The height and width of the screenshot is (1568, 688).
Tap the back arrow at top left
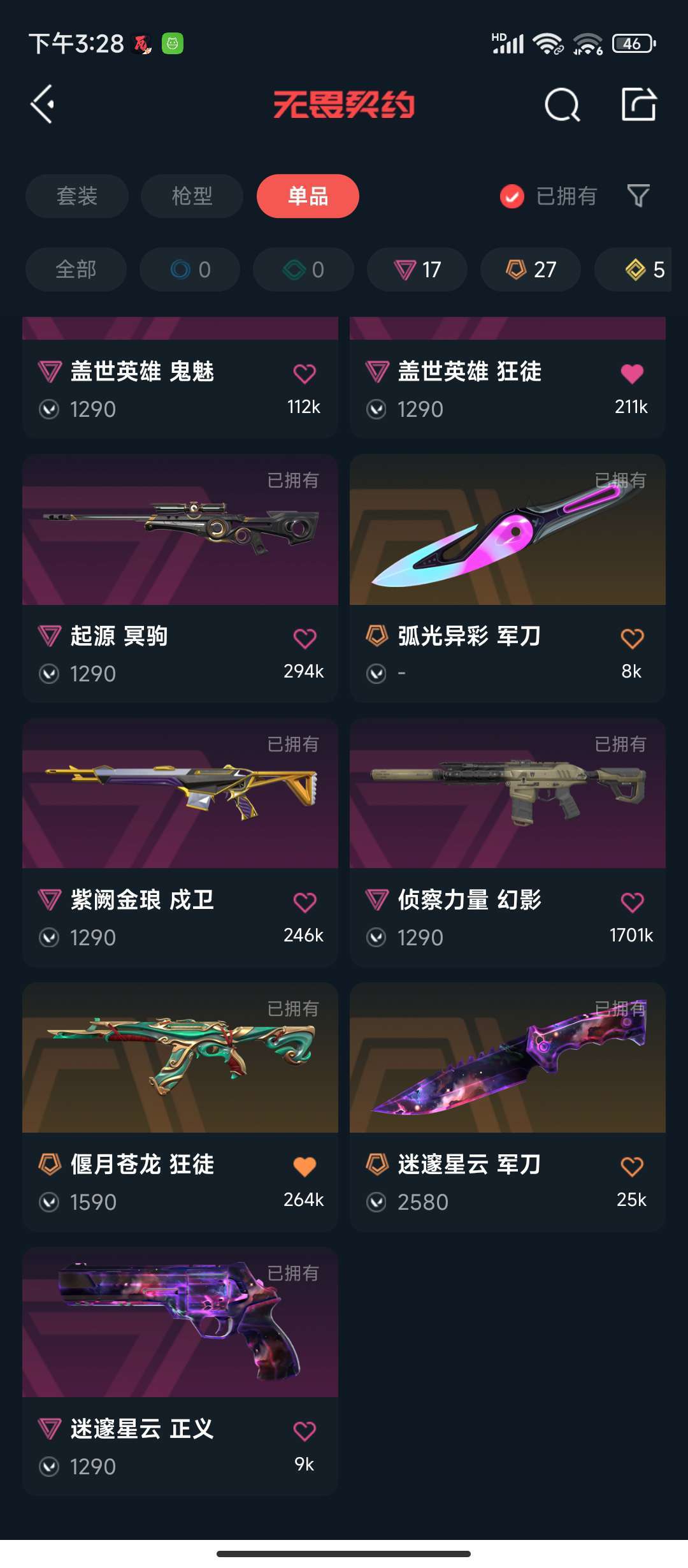(42, 104)
